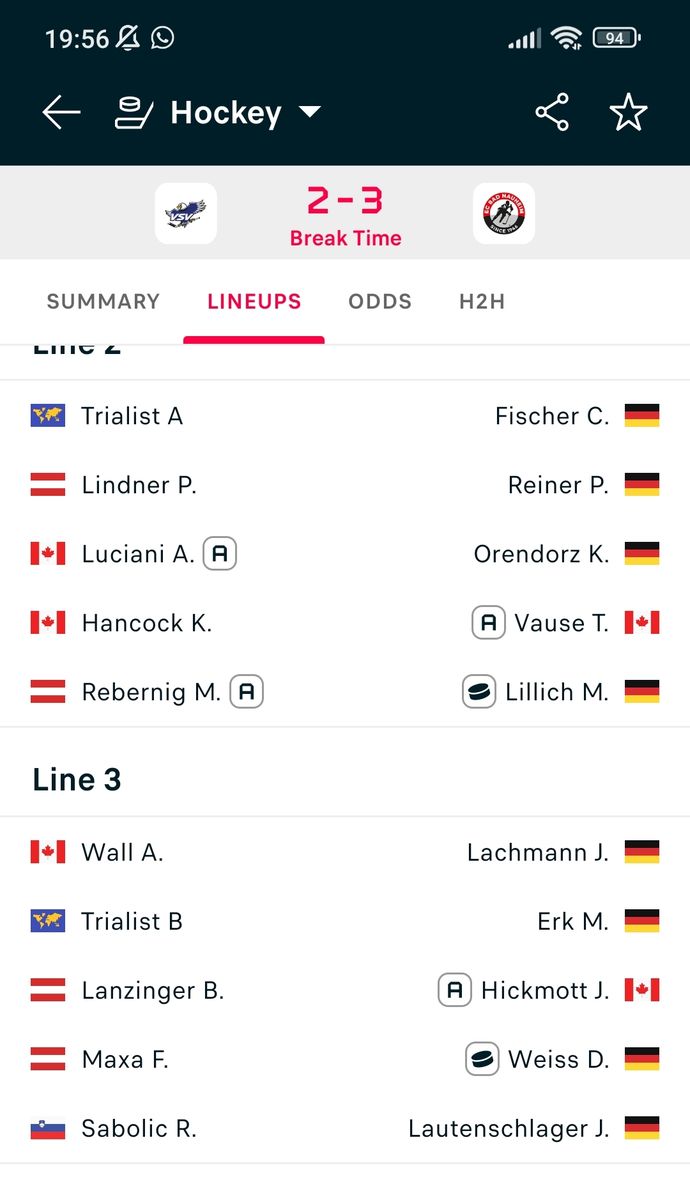Screen dimensions: 690x1200
Task: Switch to the Odds tab
Action: tap(380, 301)
